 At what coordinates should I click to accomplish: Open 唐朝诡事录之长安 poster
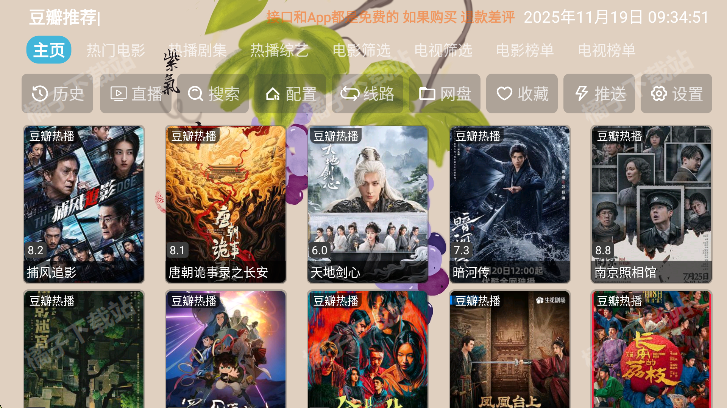point(226,203)
